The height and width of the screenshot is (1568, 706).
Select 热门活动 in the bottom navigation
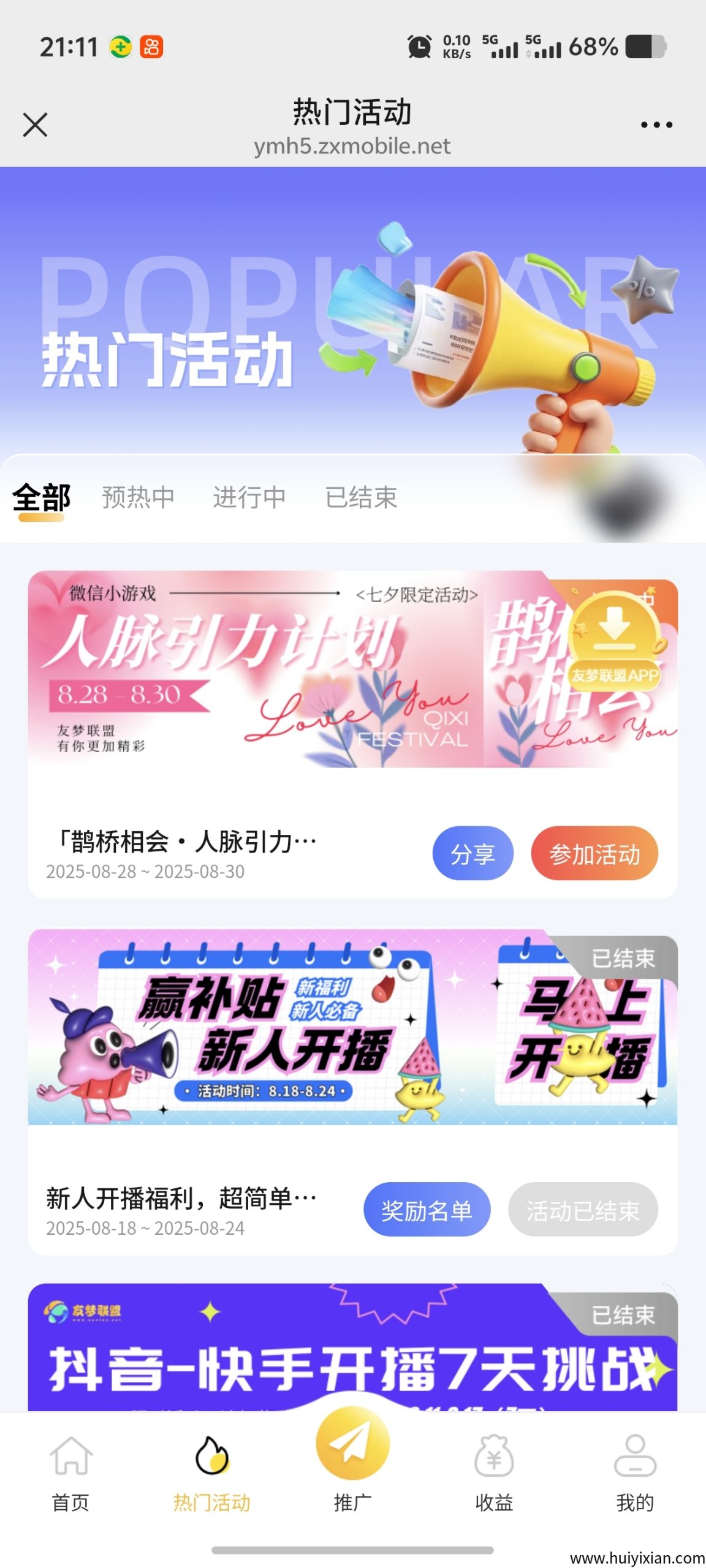[x=211, y=1473]
